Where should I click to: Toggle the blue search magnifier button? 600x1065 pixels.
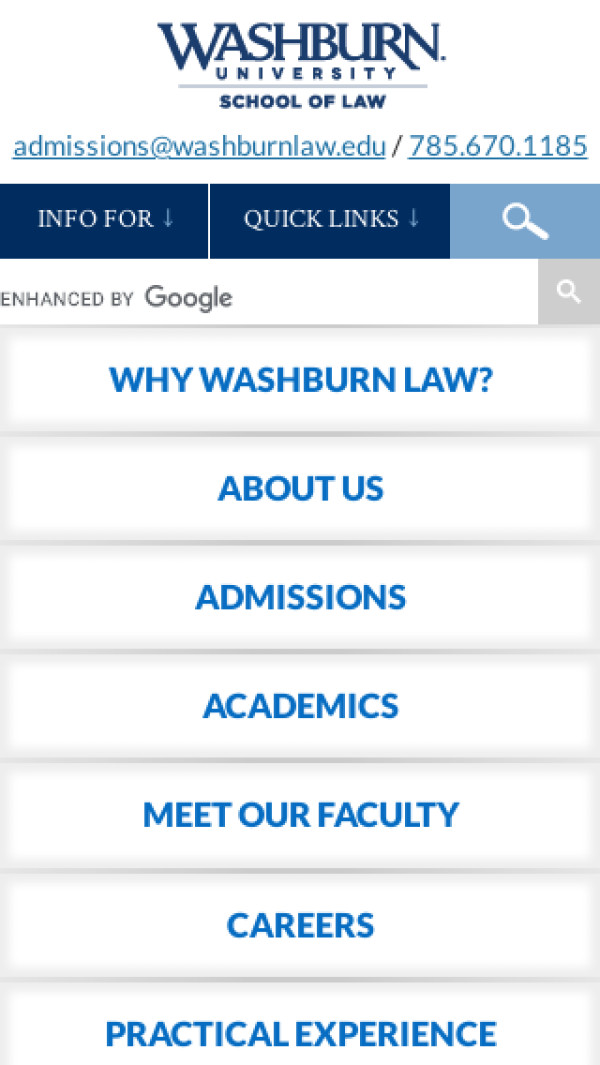point(525,220)
